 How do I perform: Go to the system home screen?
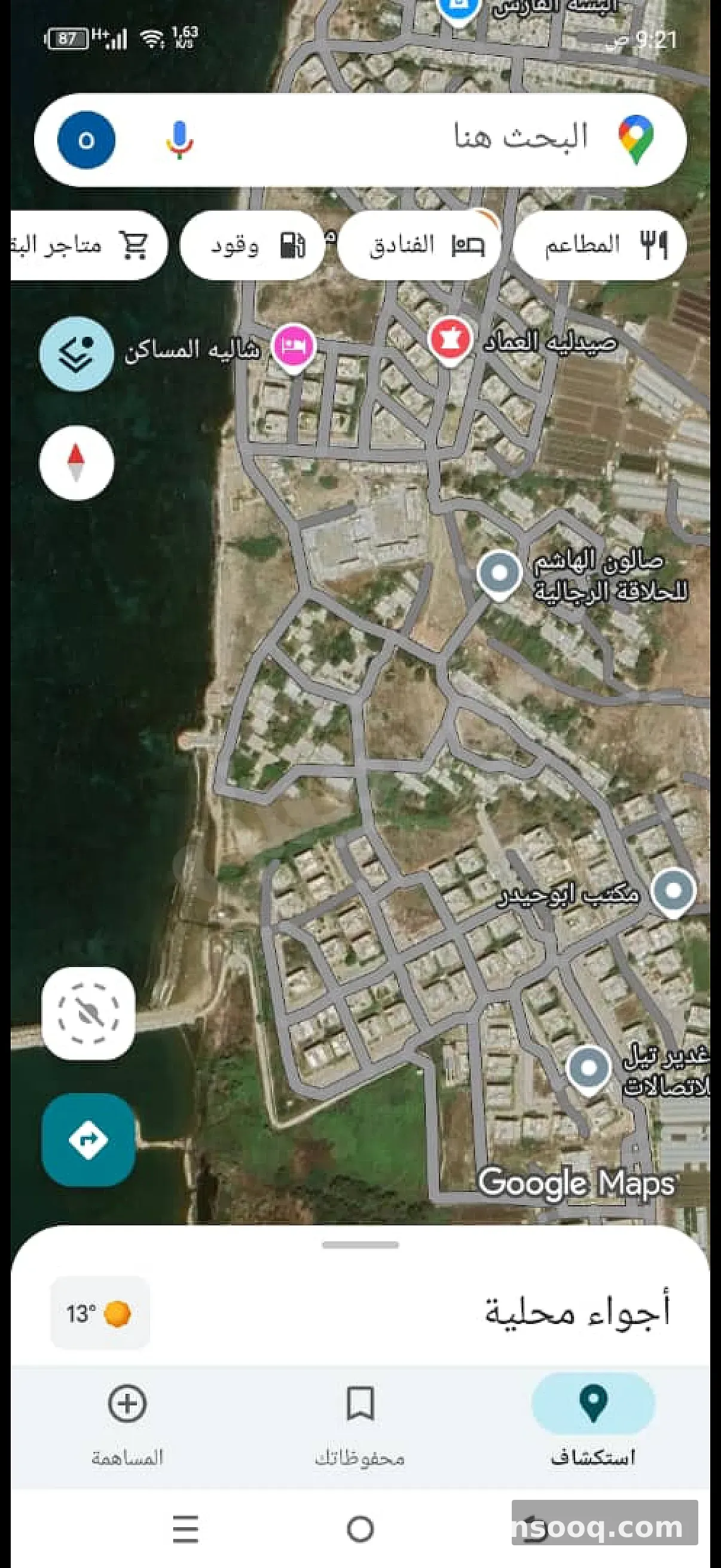(360, 1529)
